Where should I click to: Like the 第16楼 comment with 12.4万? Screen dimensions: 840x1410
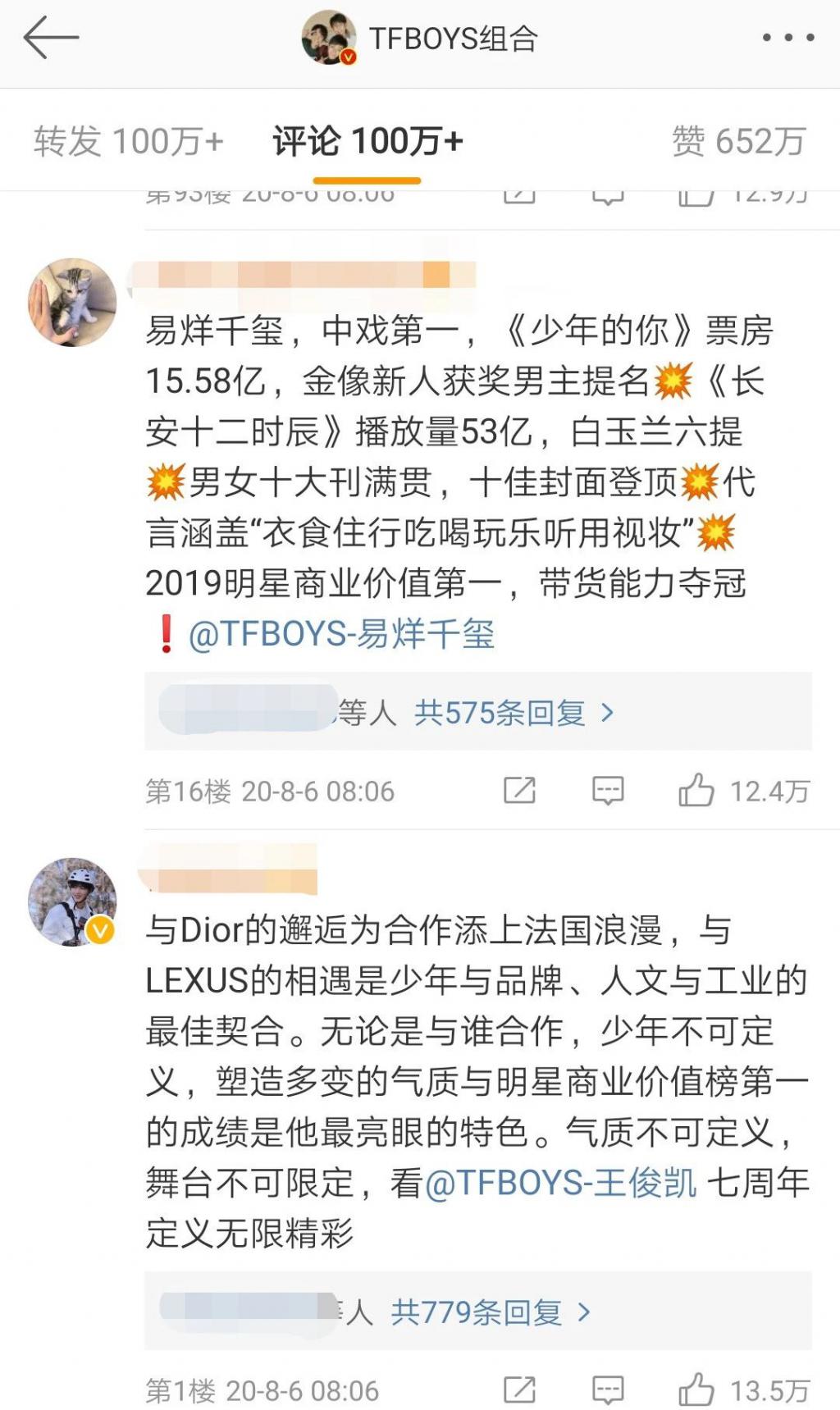(x=696, y=791)
